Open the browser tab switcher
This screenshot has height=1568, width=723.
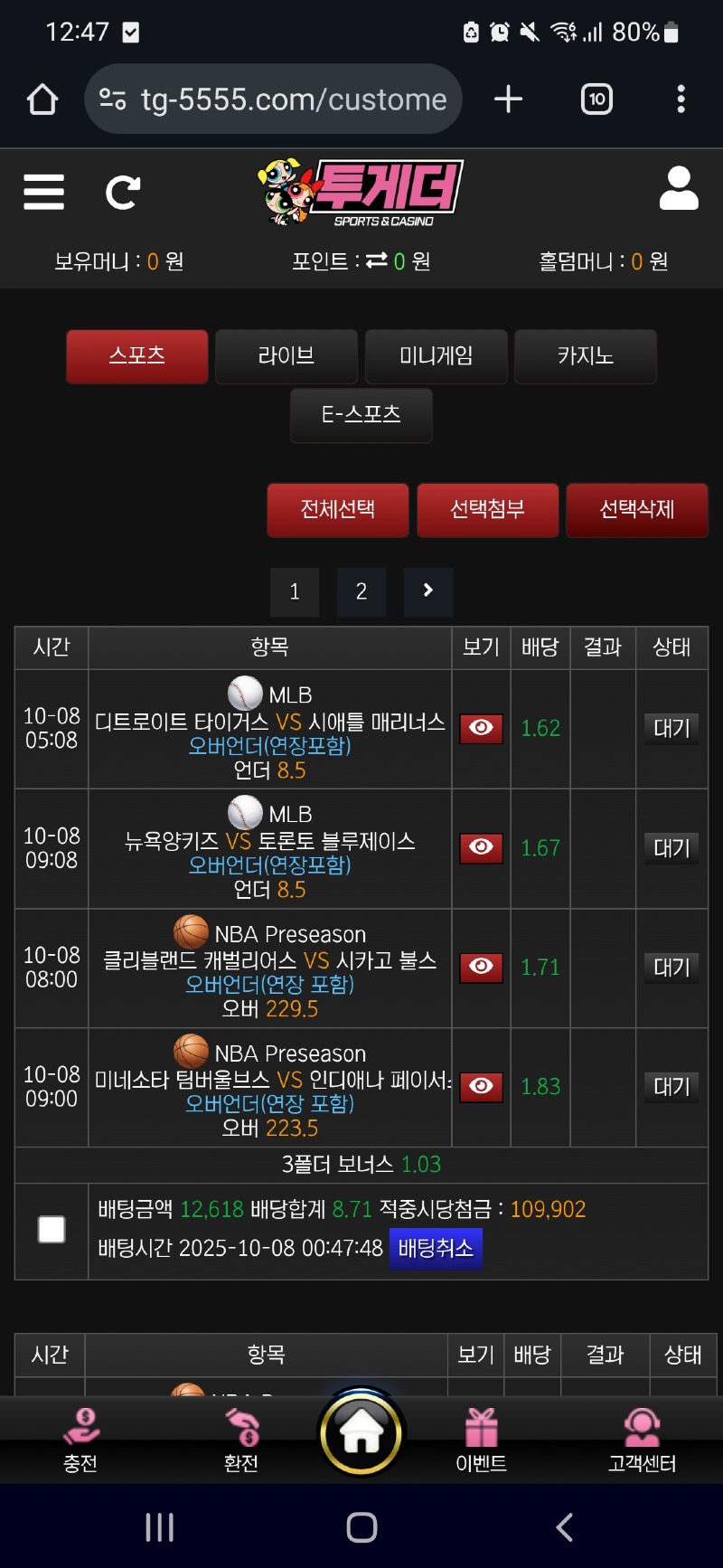[596, 99]
